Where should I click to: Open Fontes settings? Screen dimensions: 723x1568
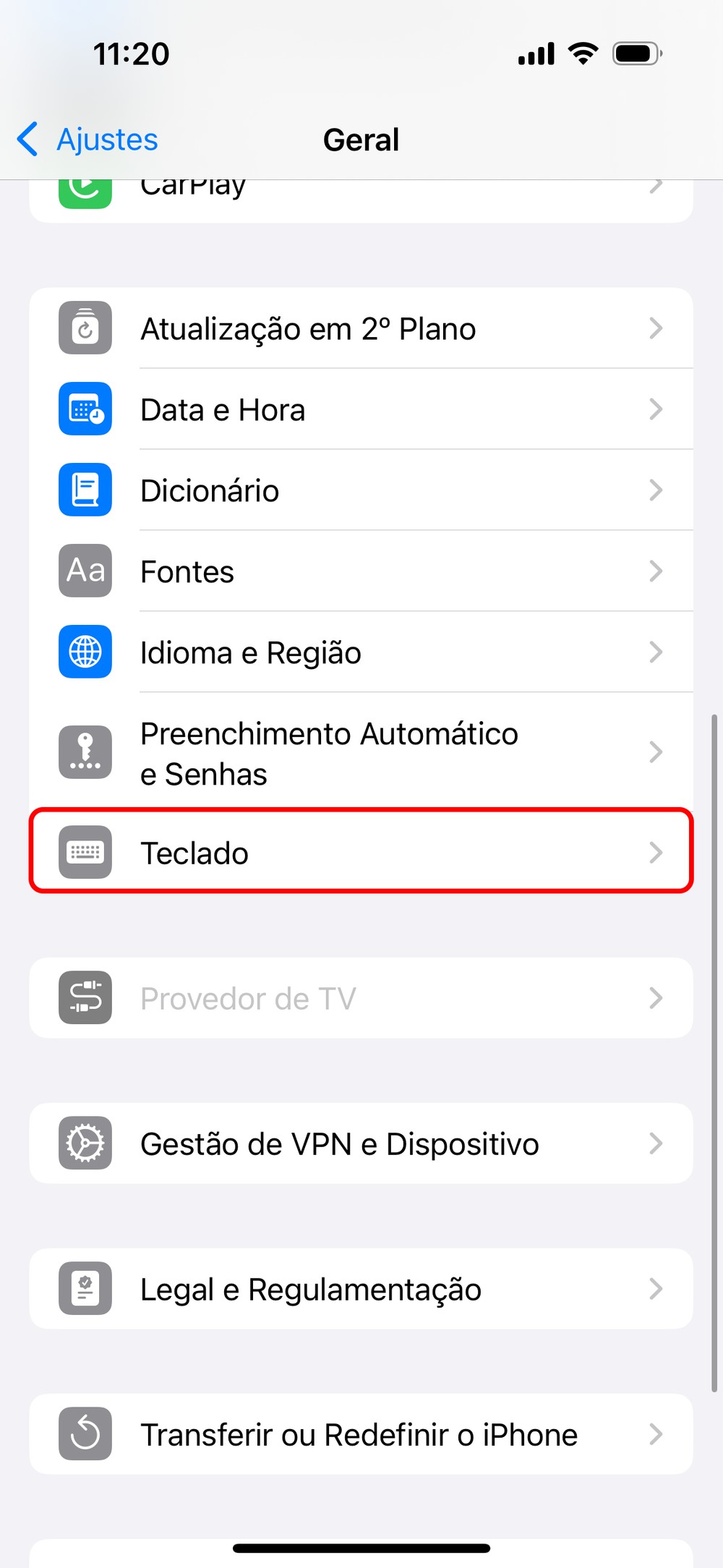coord(360,571)
